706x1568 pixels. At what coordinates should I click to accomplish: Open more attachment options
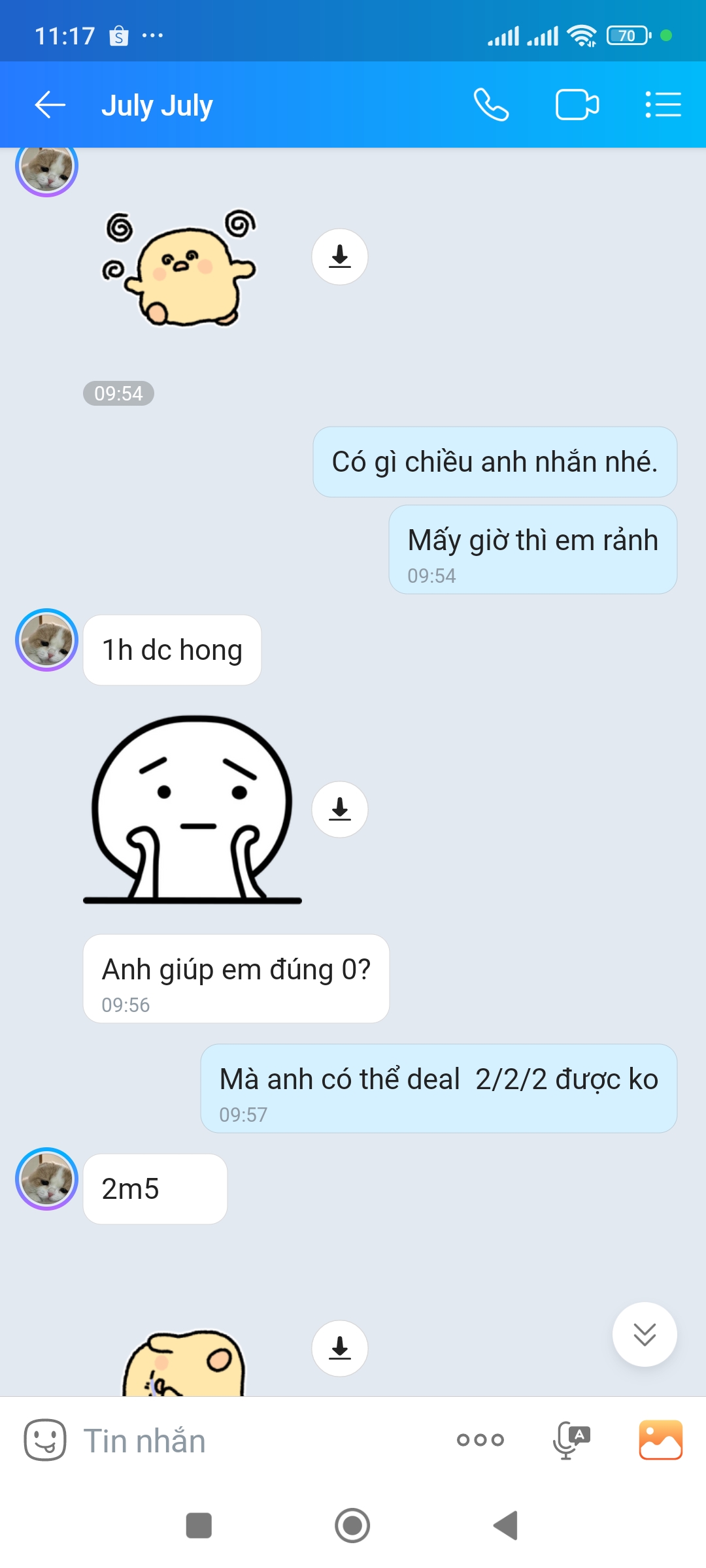click(480, 1440)
